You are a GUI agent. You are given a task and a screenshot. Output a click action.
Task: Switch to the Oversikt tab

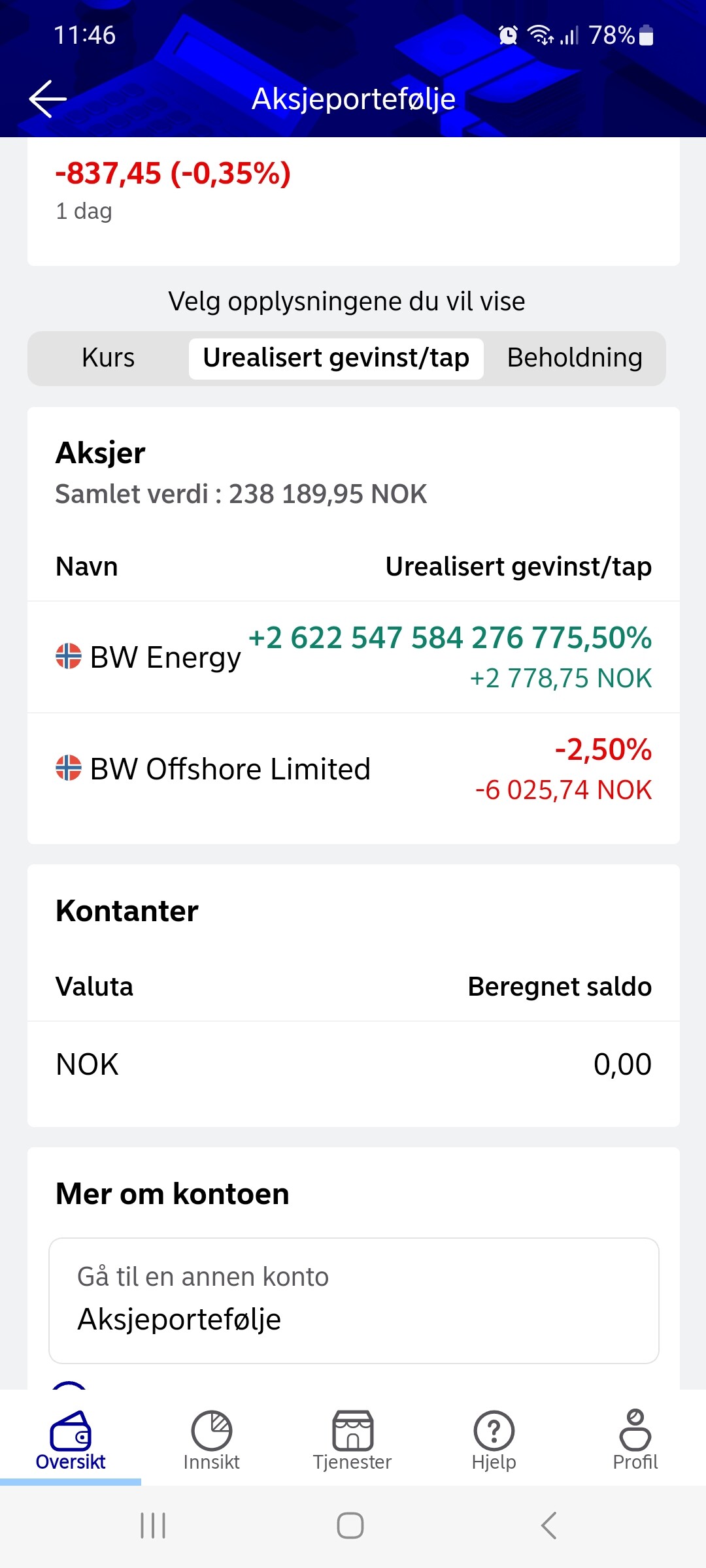click(71, 1441)
